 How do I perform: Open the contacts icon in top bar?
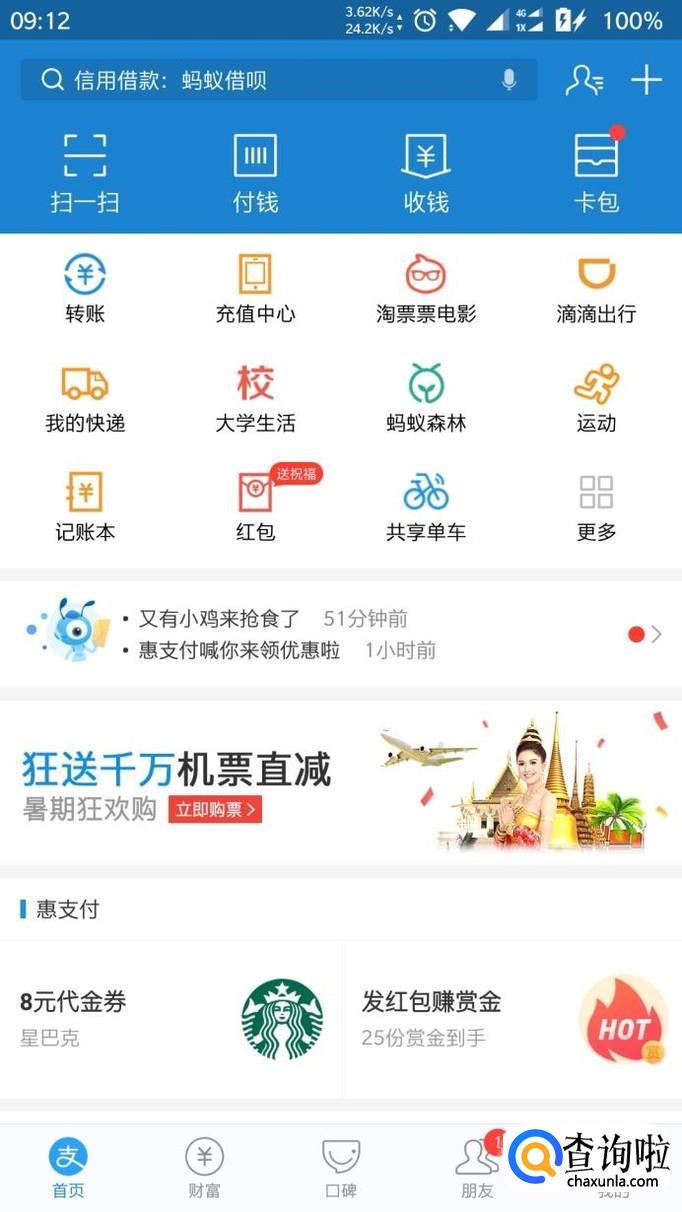pyautogui.click(x=584, y=80)
